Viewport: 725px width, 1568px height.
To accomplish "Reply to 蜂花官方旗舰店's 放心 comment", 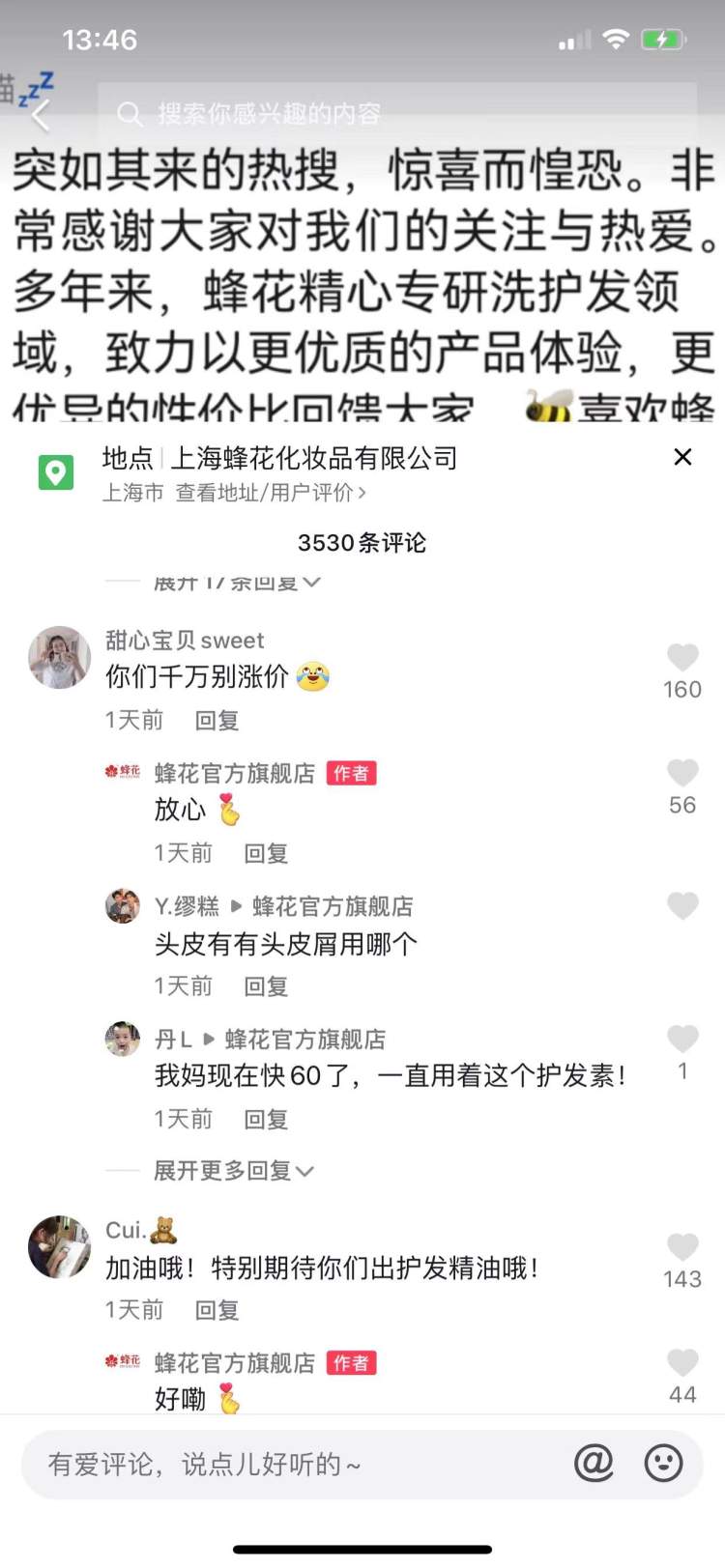I will tap(266, 853).
